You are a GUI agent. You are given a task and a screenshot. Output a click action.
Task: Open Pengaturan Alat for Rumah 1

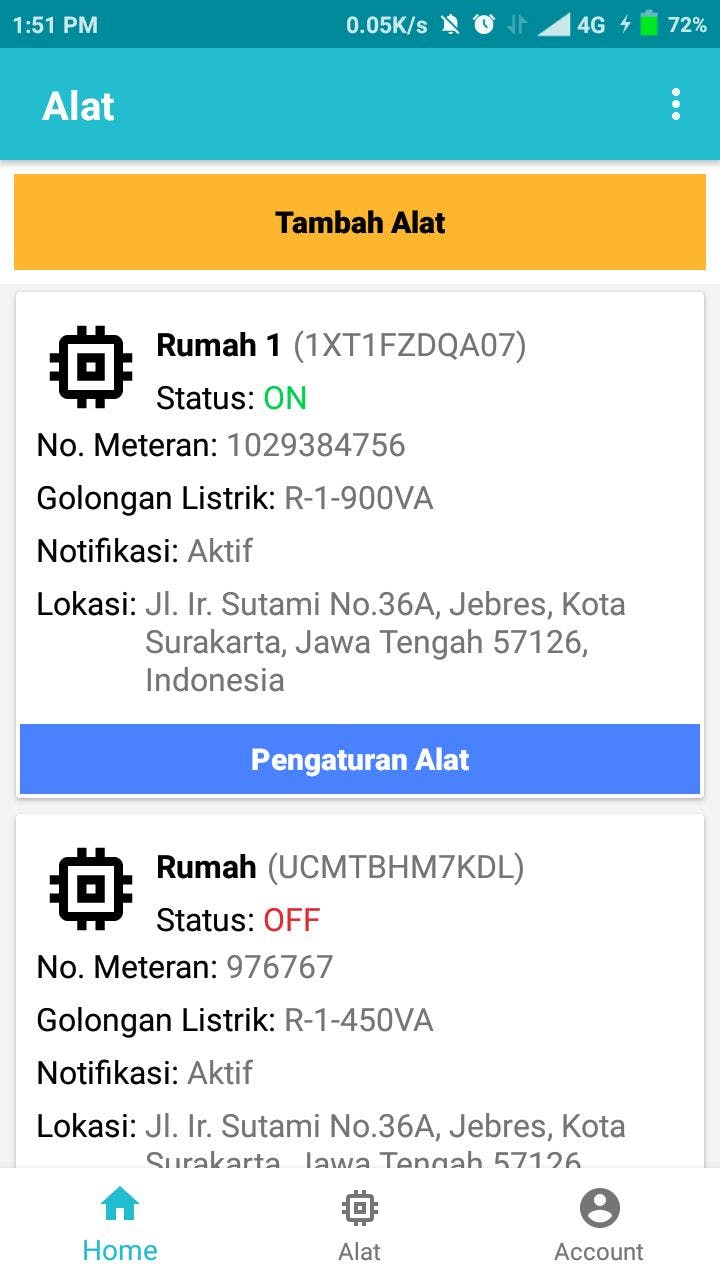359,759
